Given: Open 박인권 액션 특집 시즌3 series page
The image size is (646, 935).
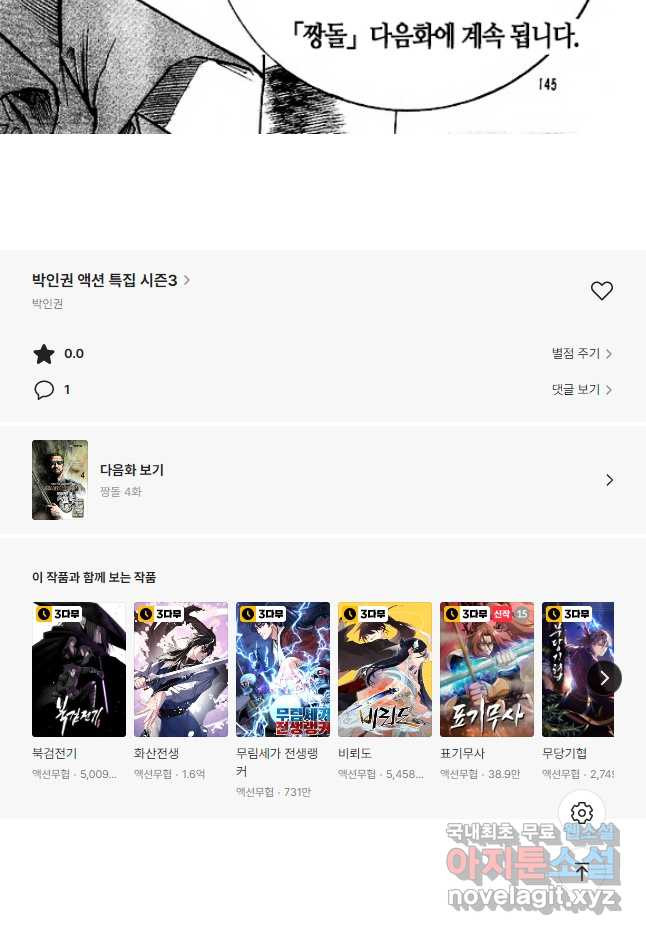Looking at the screenshot, I should 110,281.
